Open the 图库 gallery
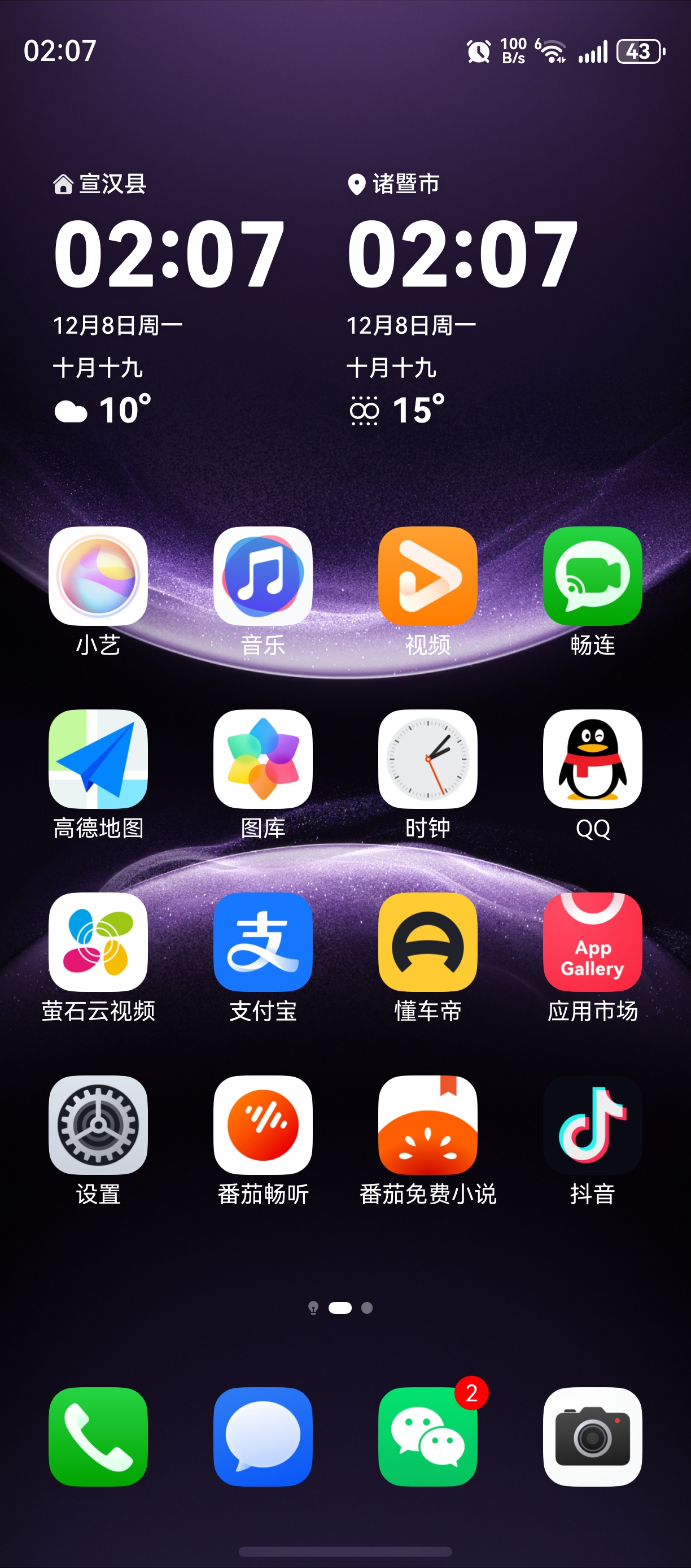The image size is (691, 1568). pyautogui.click(x=263, y=759)
